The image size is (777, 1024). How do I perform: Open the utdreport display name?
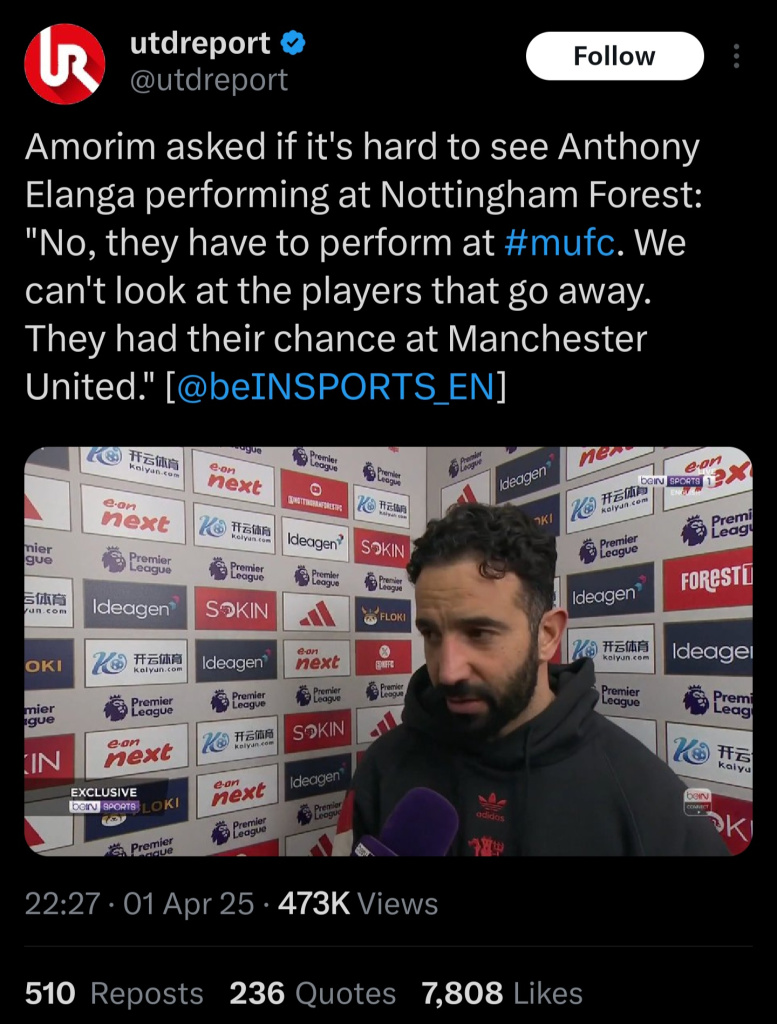[x=200, y=43]
